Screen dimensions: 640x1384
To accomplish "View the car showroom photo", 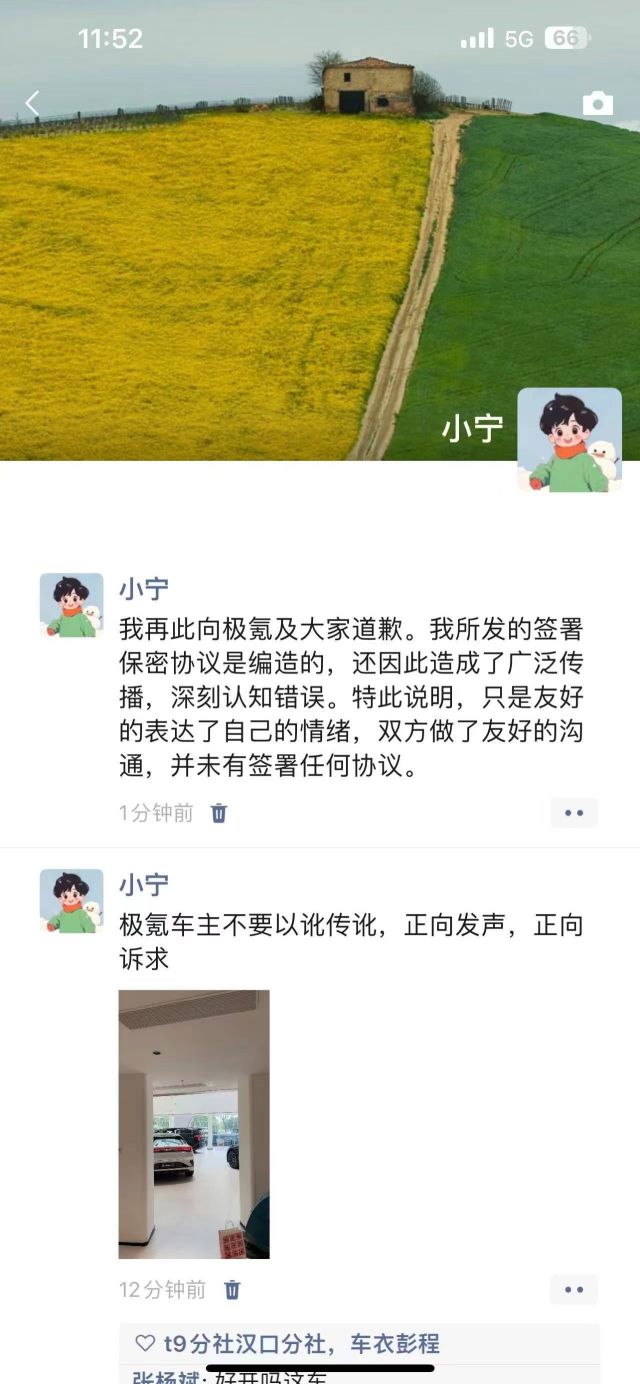I will [x=194, y=1124].
